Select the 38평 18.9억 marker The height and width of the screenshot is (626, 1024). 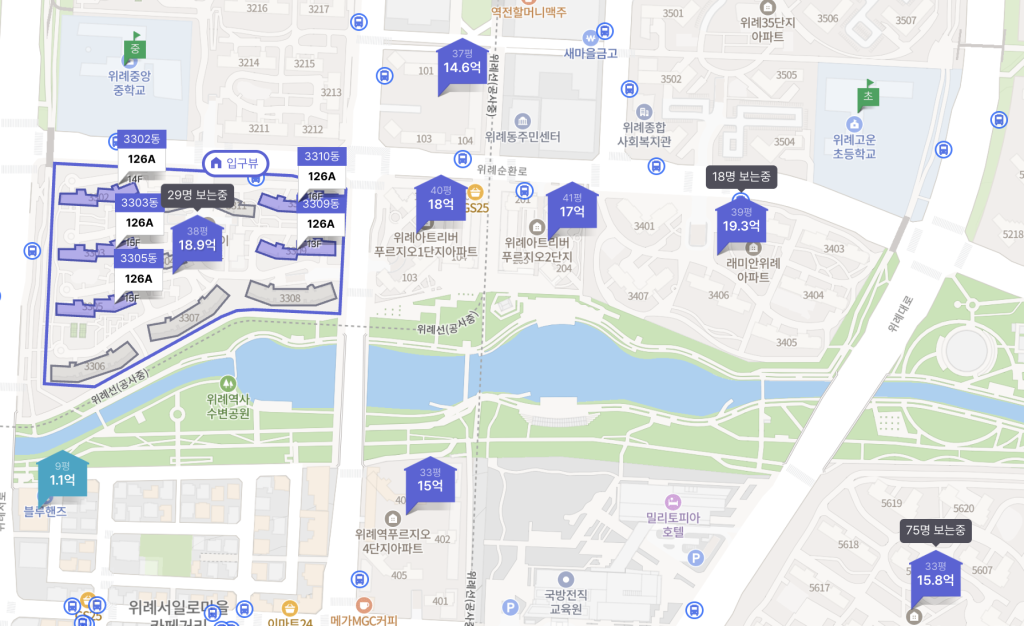point(197,239)
